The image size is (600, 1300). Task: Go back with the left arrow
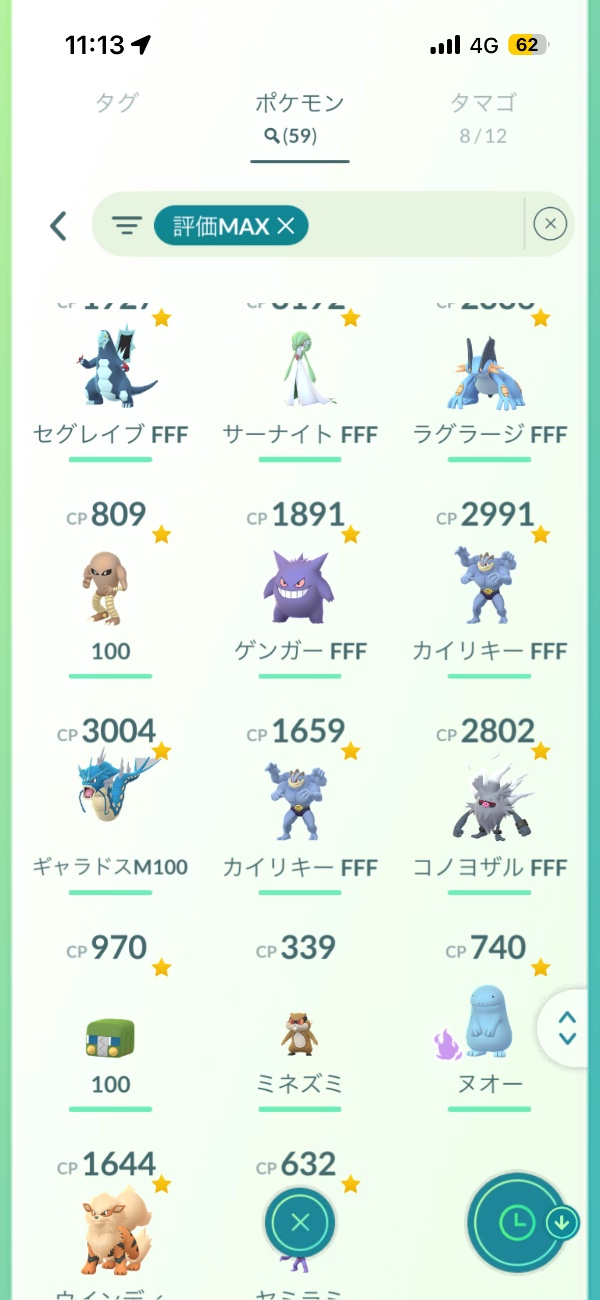tap(58, 226)
